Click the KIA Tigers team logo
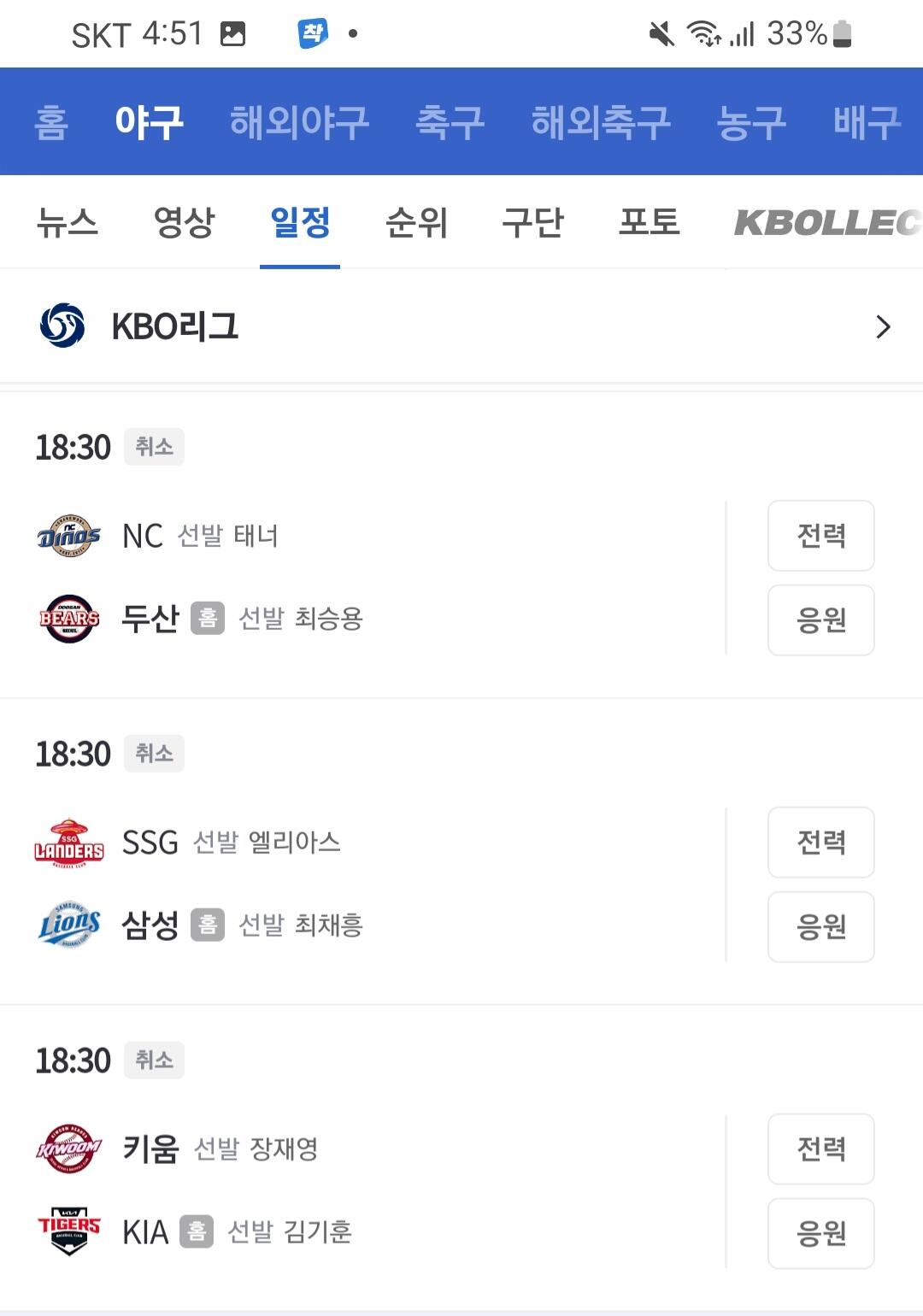 (x=69, y=1231)
